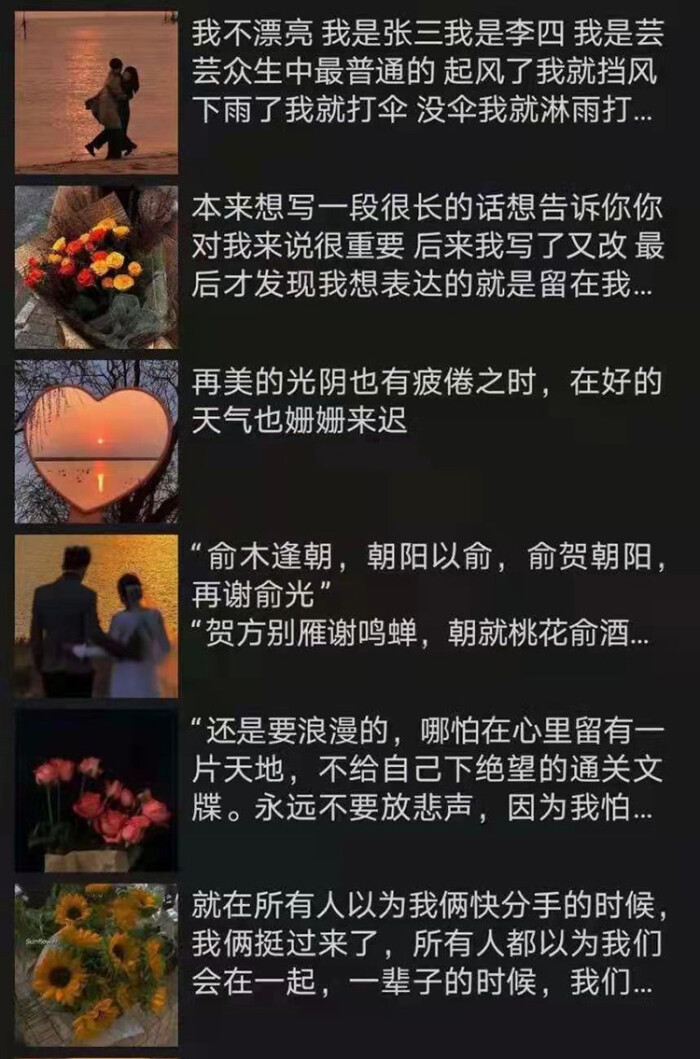Open the post starting with 我不漂亮 我是张三
Image resolution: width=700 pixels, height=1059 pixels.
[x=424, y=74]
